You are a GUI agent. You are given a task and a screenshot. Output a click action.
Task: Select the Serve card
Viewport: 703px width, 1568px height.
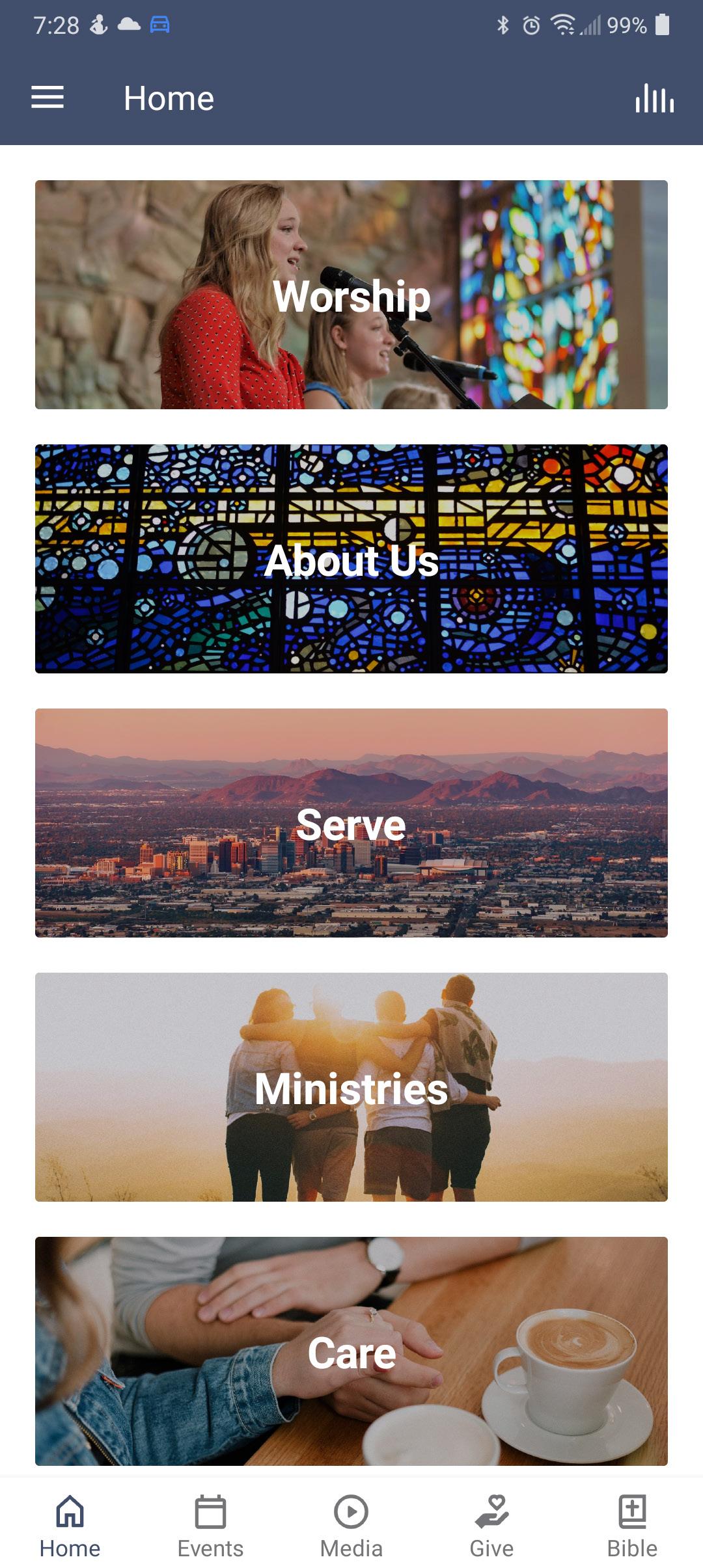pyautogui.click(x=351, y=823)
